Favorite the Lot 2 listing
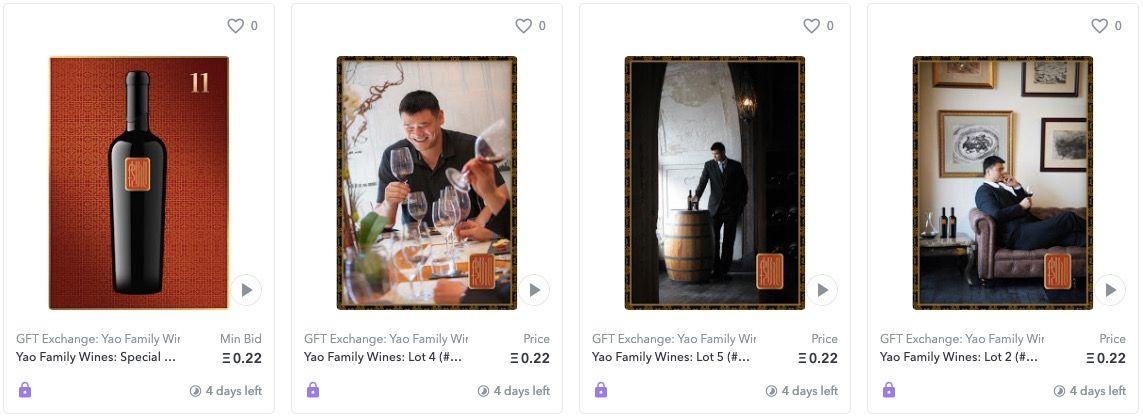1143x420 pixels. pos(1099,26)
